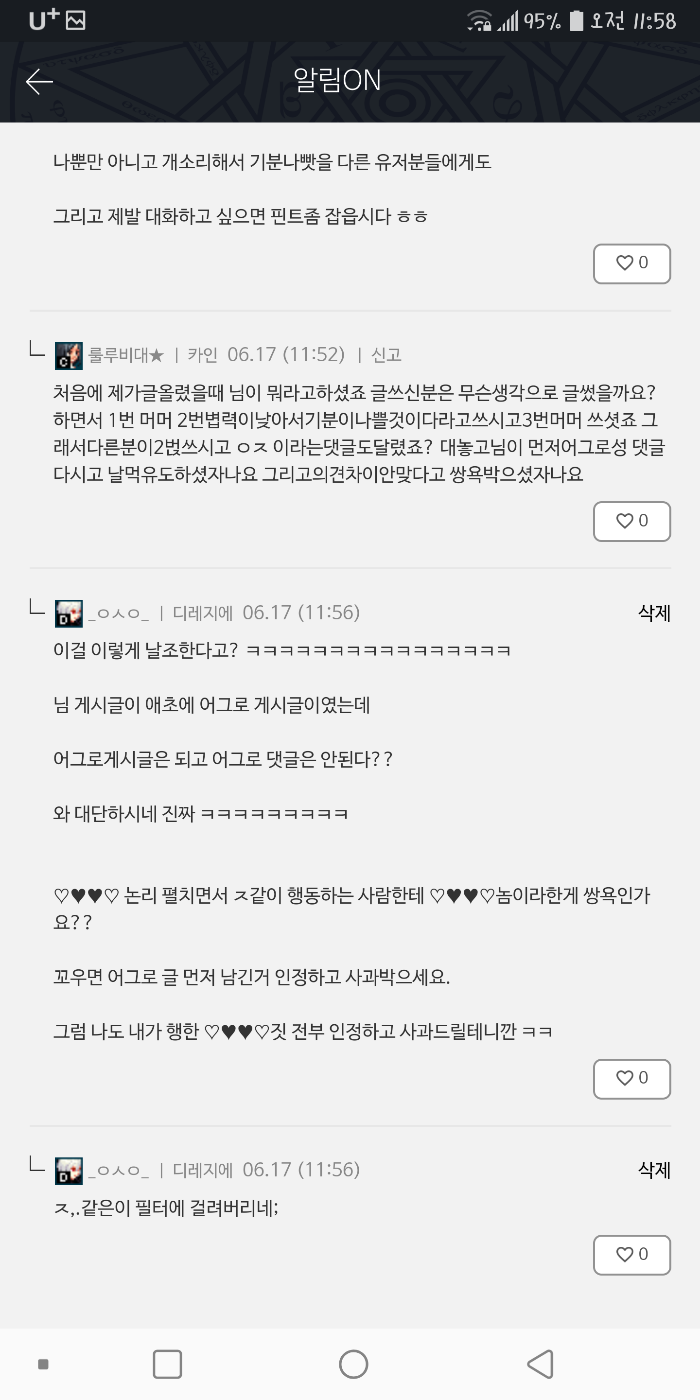The image size is (700, 1400).
Task: Like 룰루비대★'s comment
Action: tap(631, 521)
